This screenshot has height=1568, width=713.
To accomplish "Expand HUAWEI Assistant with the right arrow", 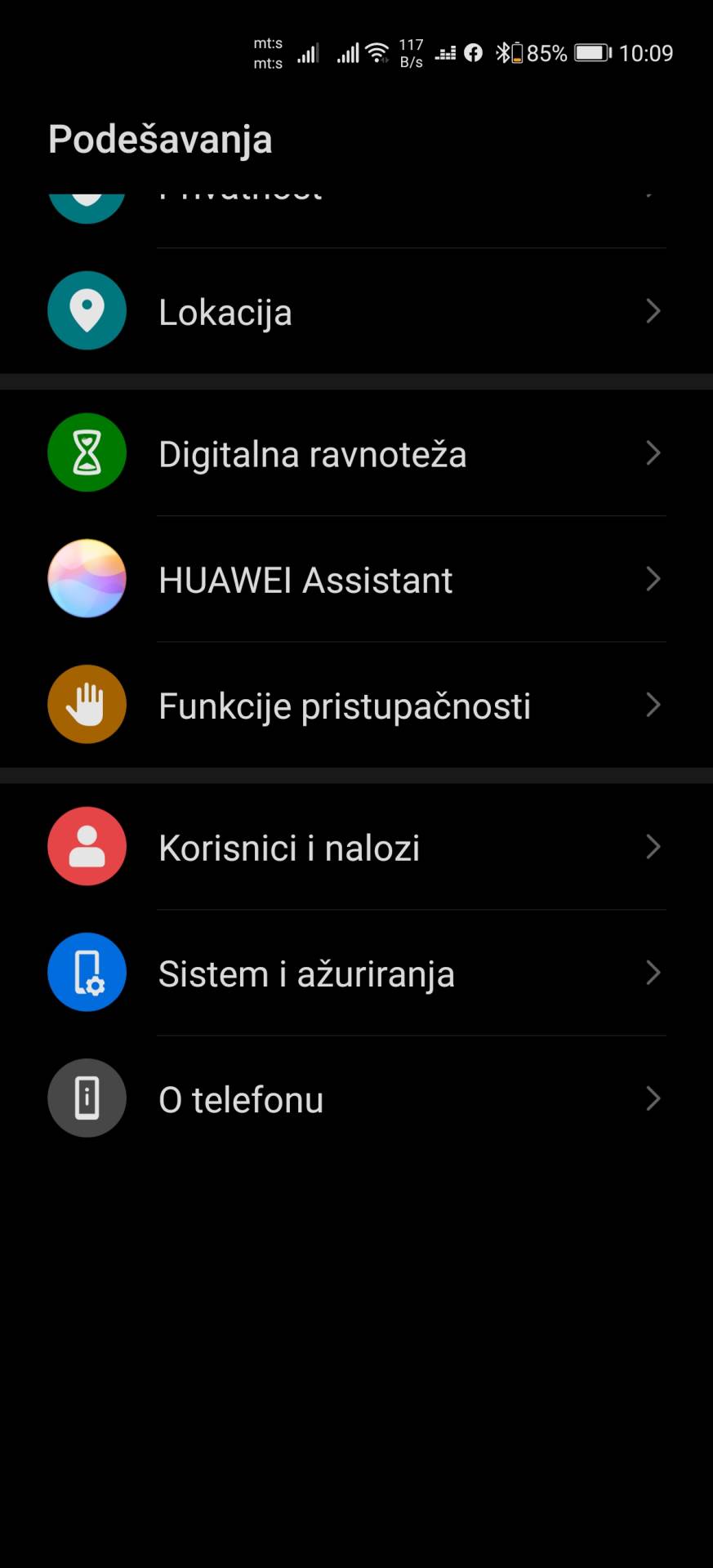I will point(653,579).
